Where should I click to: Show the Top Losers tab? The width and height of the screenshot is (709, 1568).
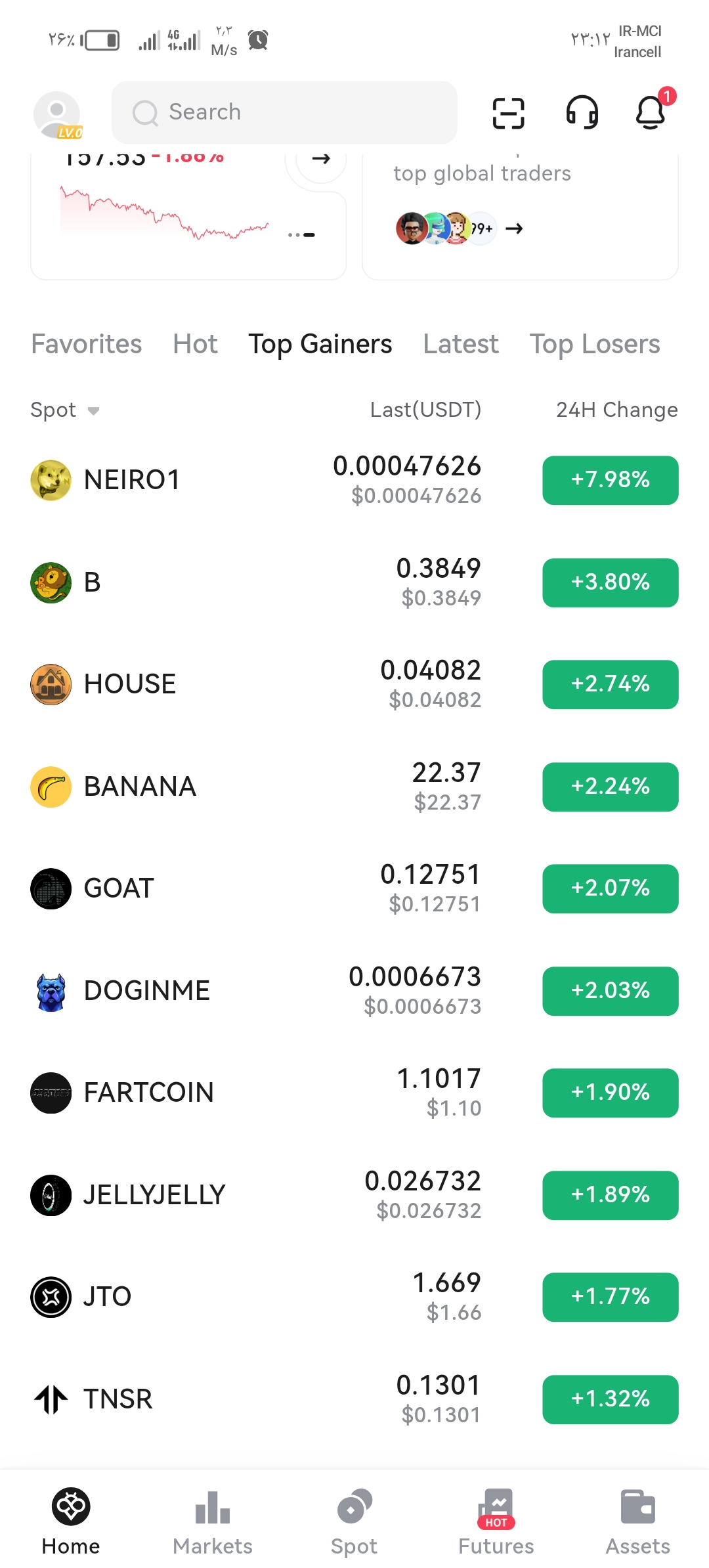(595, 344)
